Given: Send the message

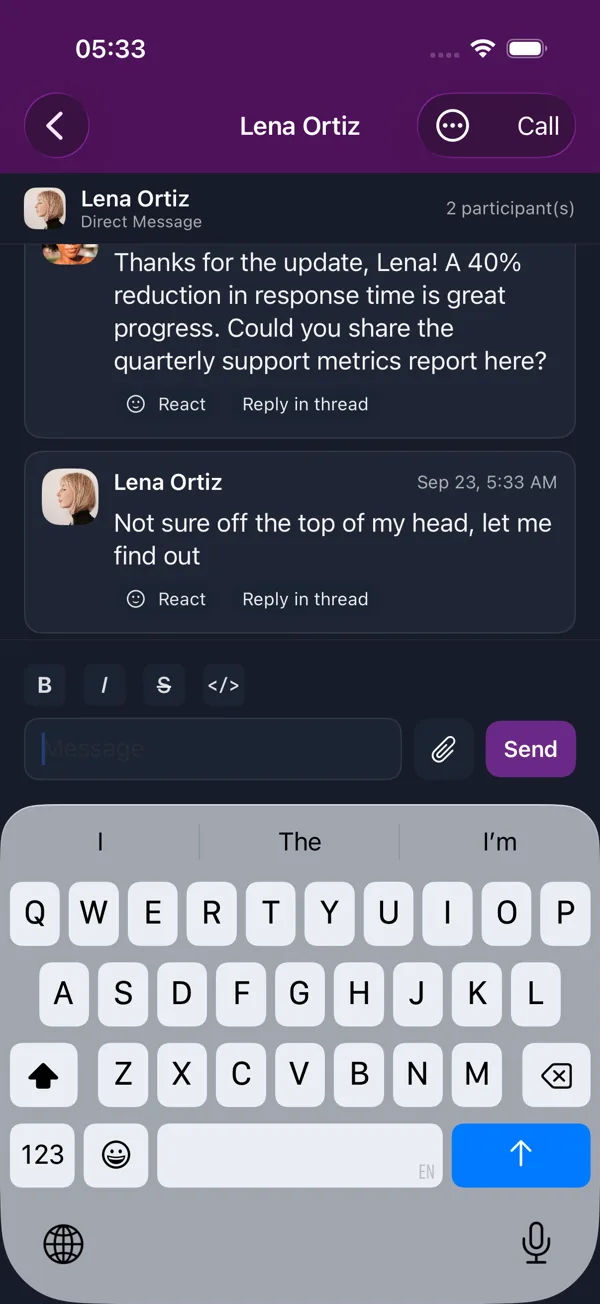Looking at the screenshot, I should pos(531,749).
